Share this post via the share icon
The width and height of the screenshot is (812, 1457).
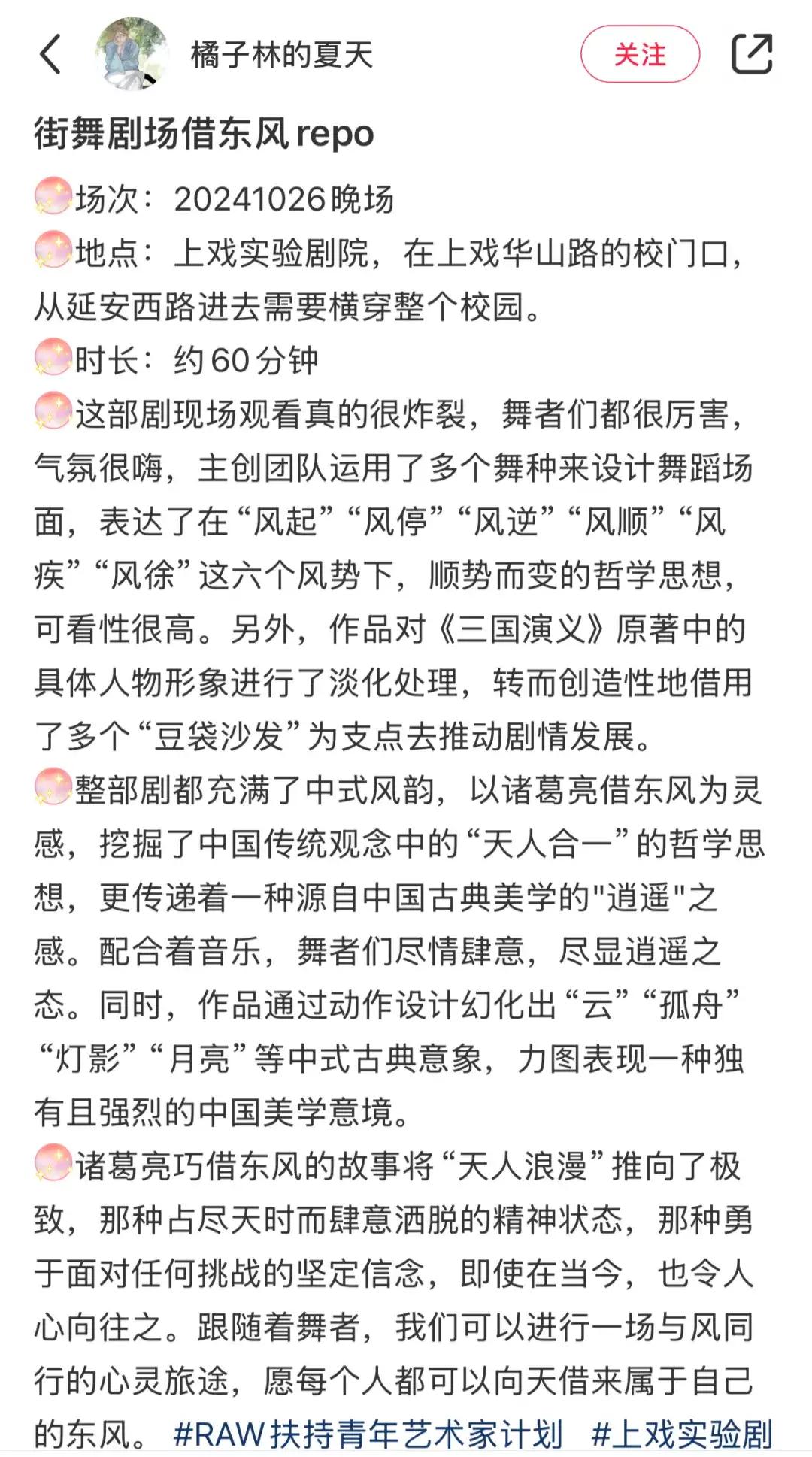pyautogui.click(x=752, y=54)
